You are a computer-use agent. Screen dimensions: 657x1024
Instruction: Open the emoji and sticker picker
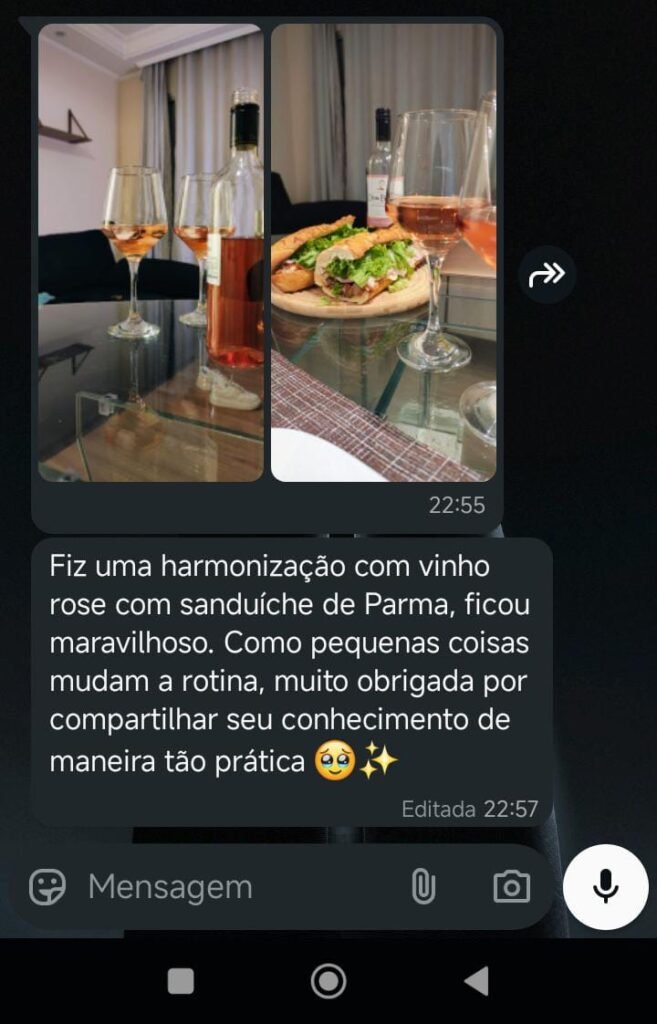click(47, 887)
